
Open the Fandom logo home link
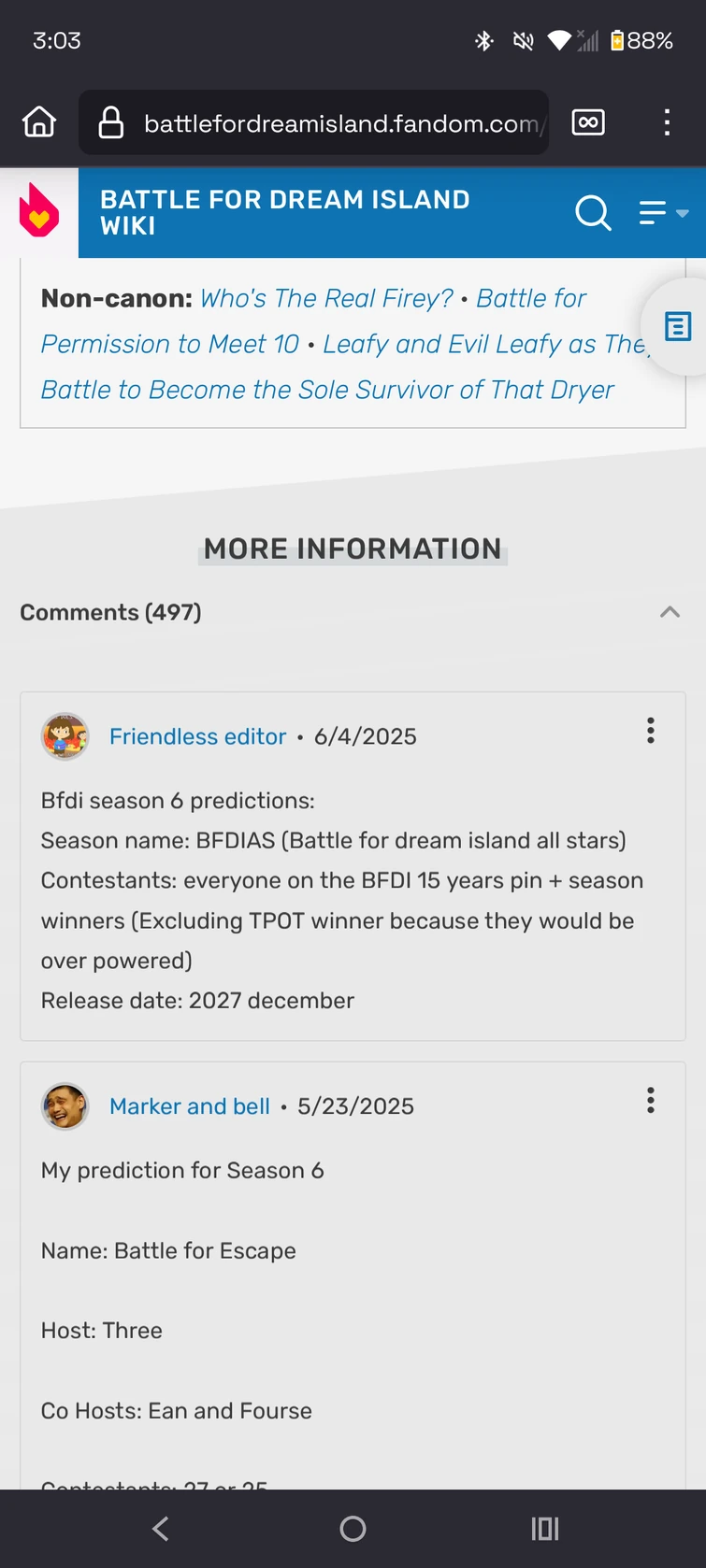coord(39,212)
